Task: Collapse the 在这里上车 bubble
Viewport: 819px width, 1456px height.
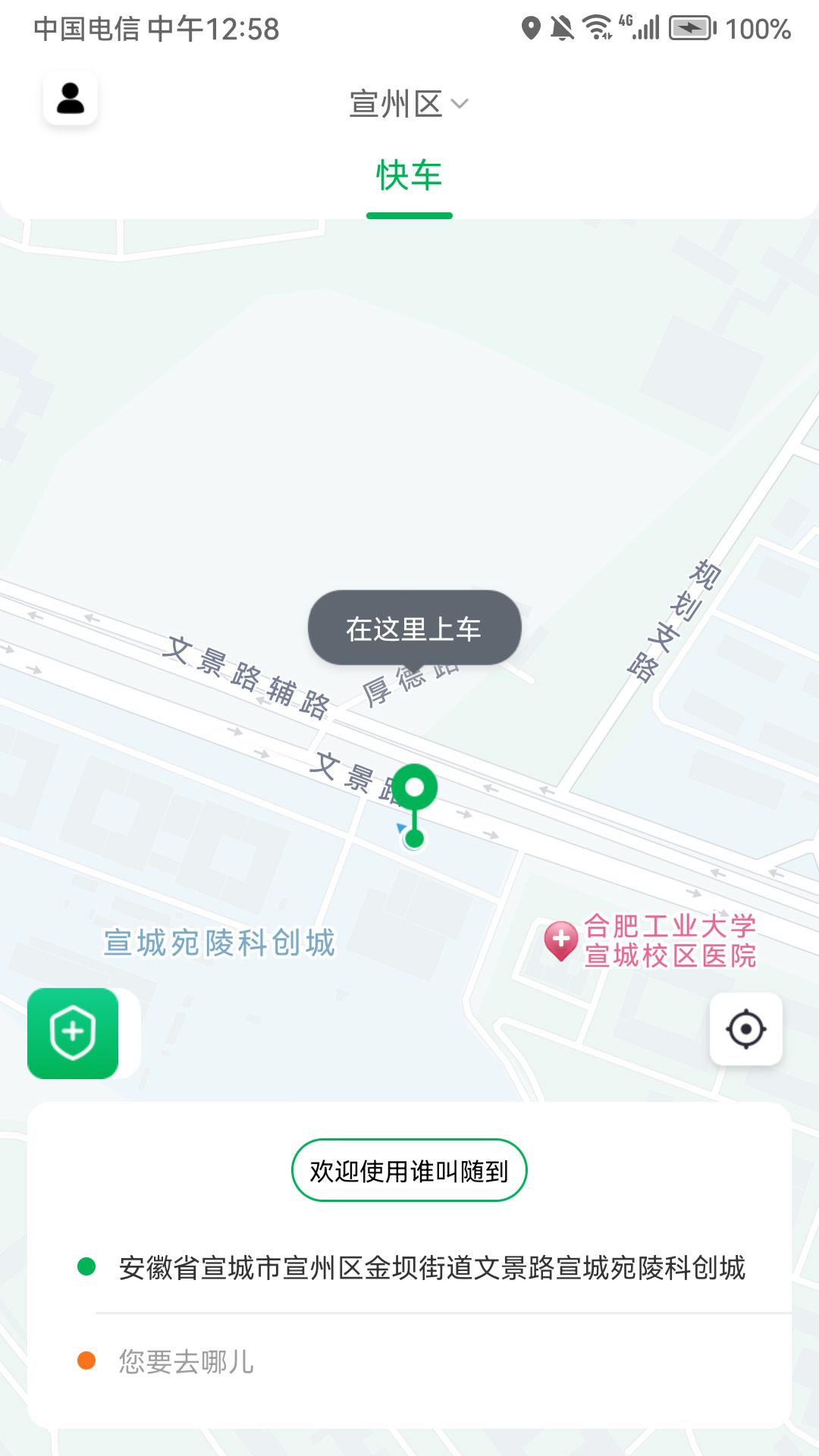Action: tap(414, 629)
